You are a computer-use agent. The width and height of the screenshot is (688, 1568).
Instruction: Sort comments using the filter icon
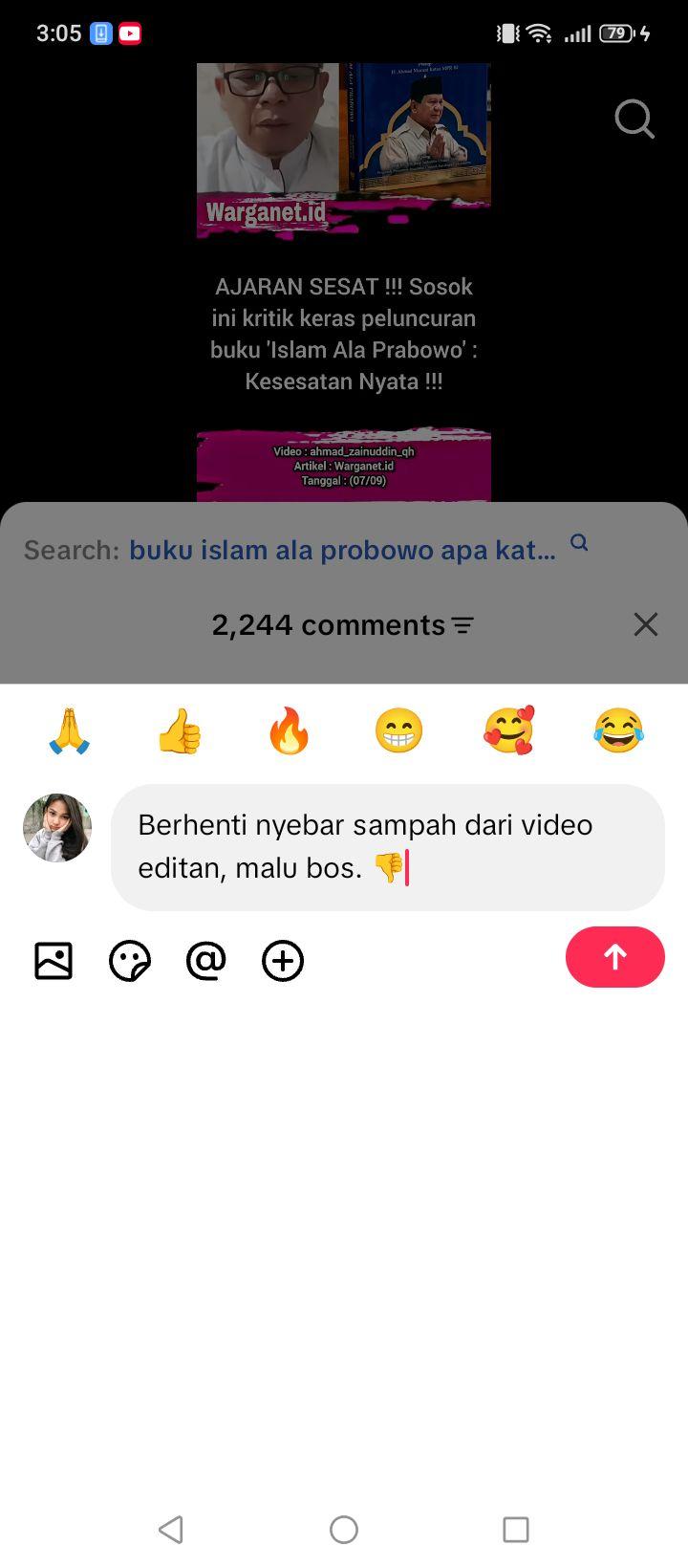[462, 625]
